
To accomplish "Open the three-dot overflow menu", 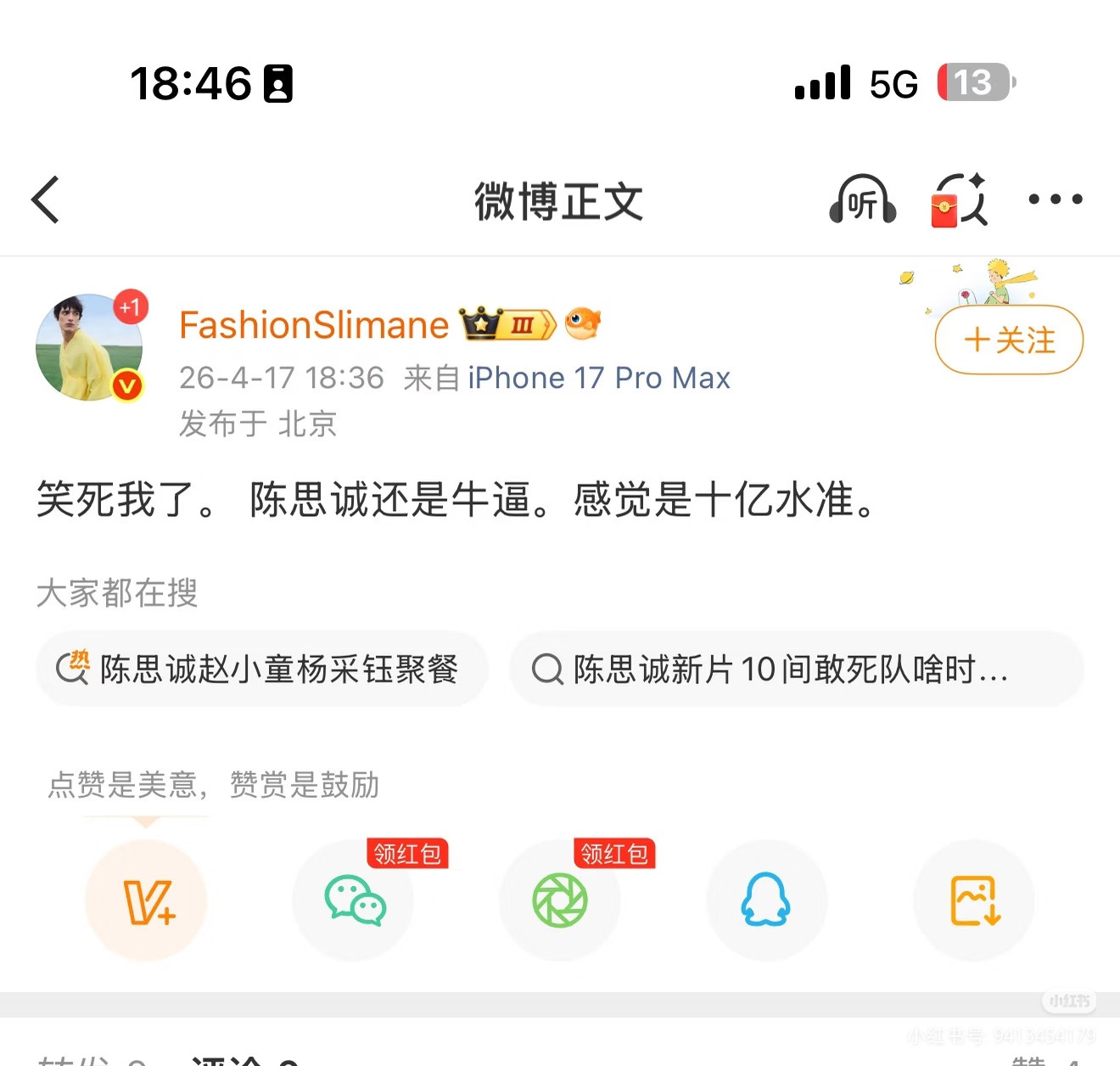I will point(1055,200).
